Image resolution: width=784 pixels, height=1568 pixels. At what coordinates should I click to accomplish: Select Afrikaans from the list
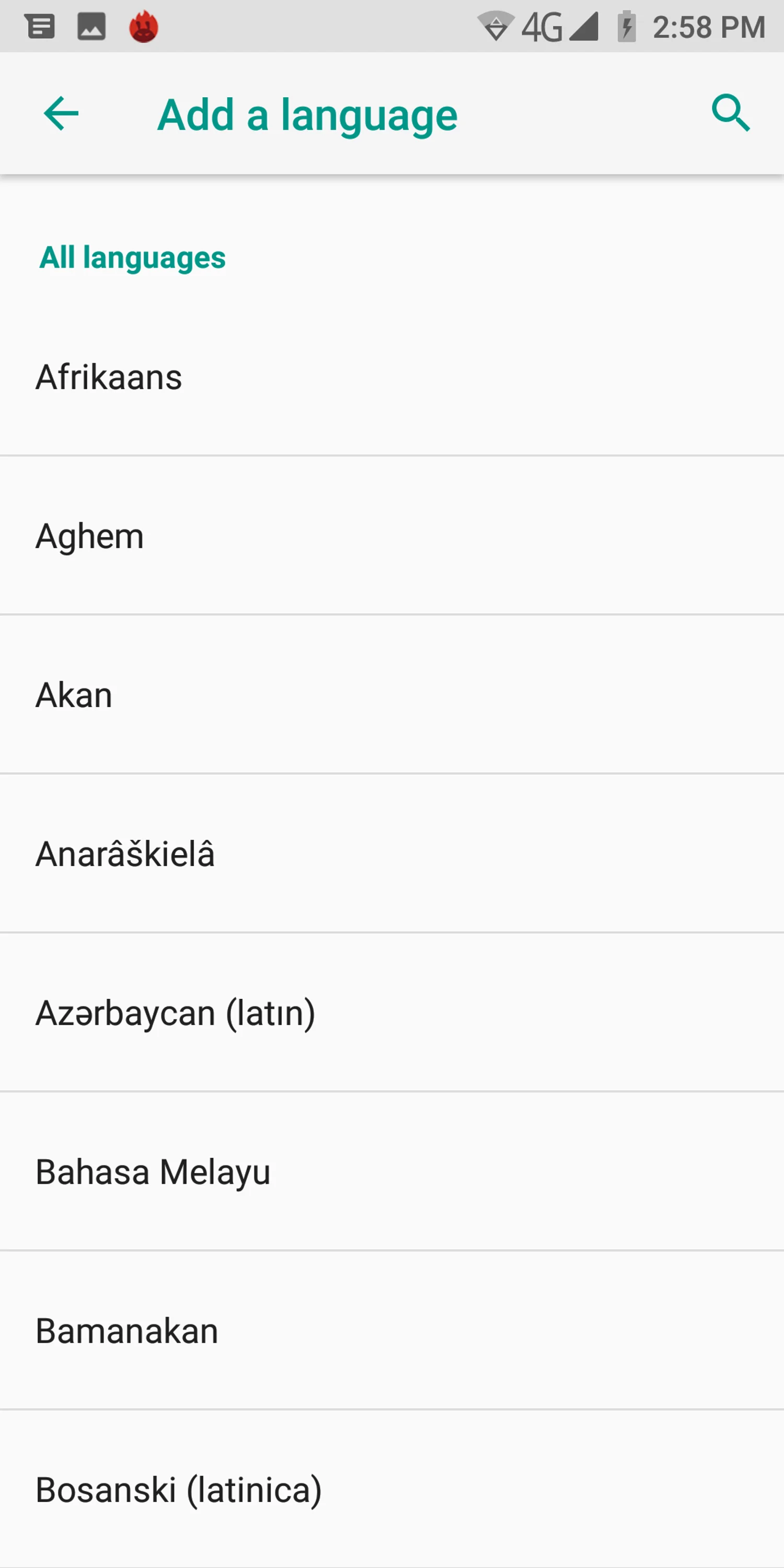pyautogui.click(x=392, y=376)
